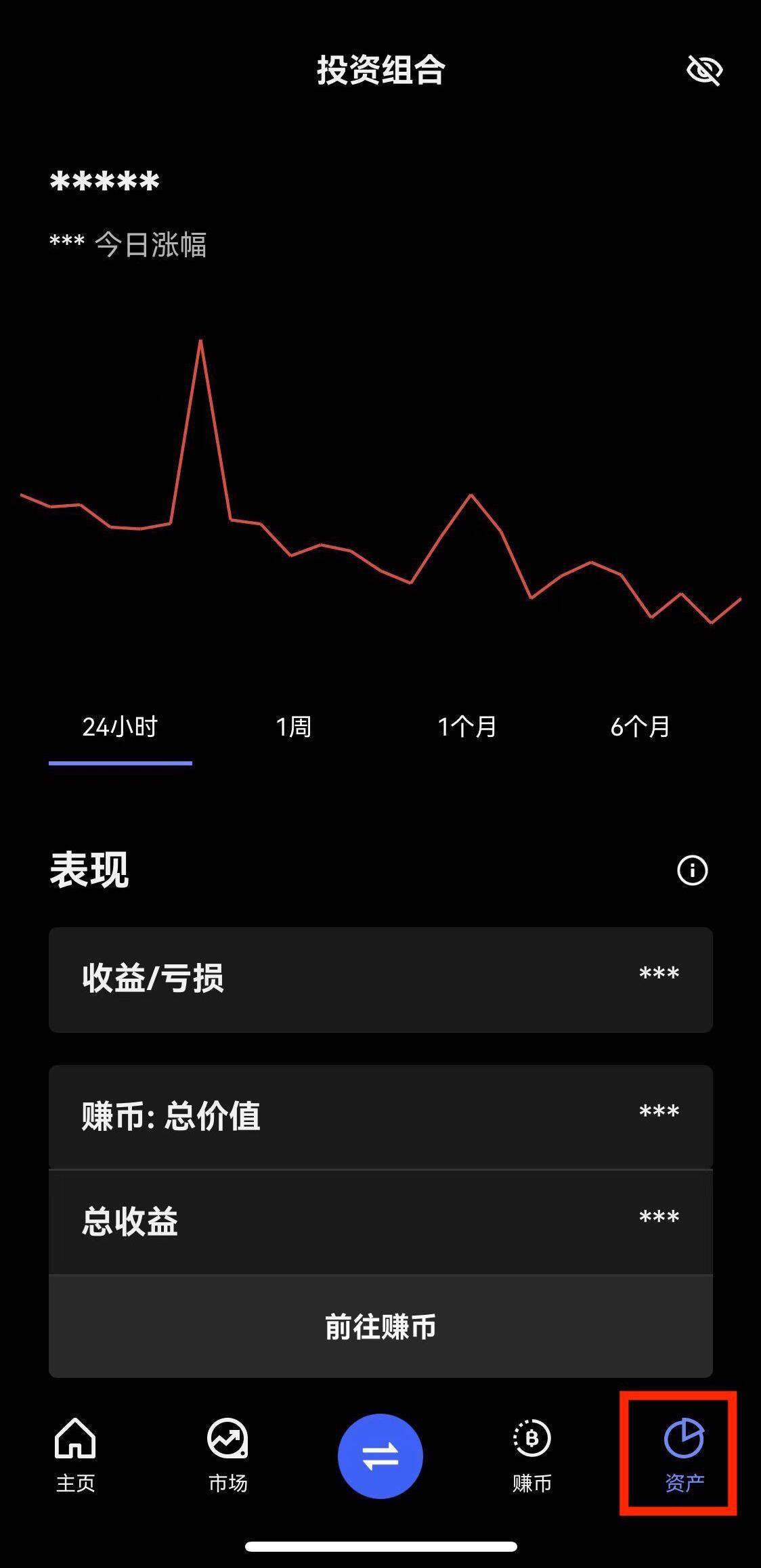The width and height of the screenshot is (761, 1568).
Task: Toggle balance visibility with the eye icon
Action: (705, 70)
